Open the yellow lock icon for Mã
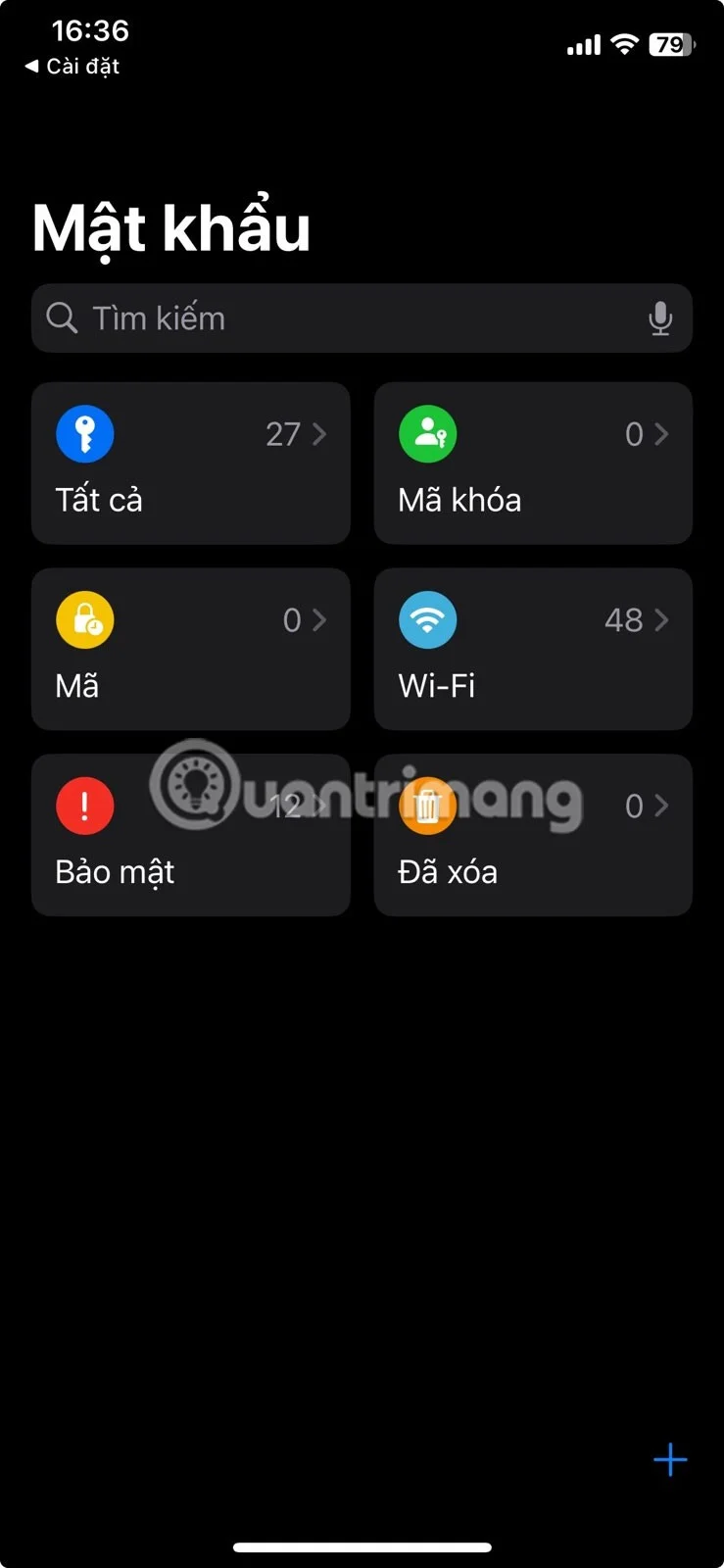 point(85,619)
